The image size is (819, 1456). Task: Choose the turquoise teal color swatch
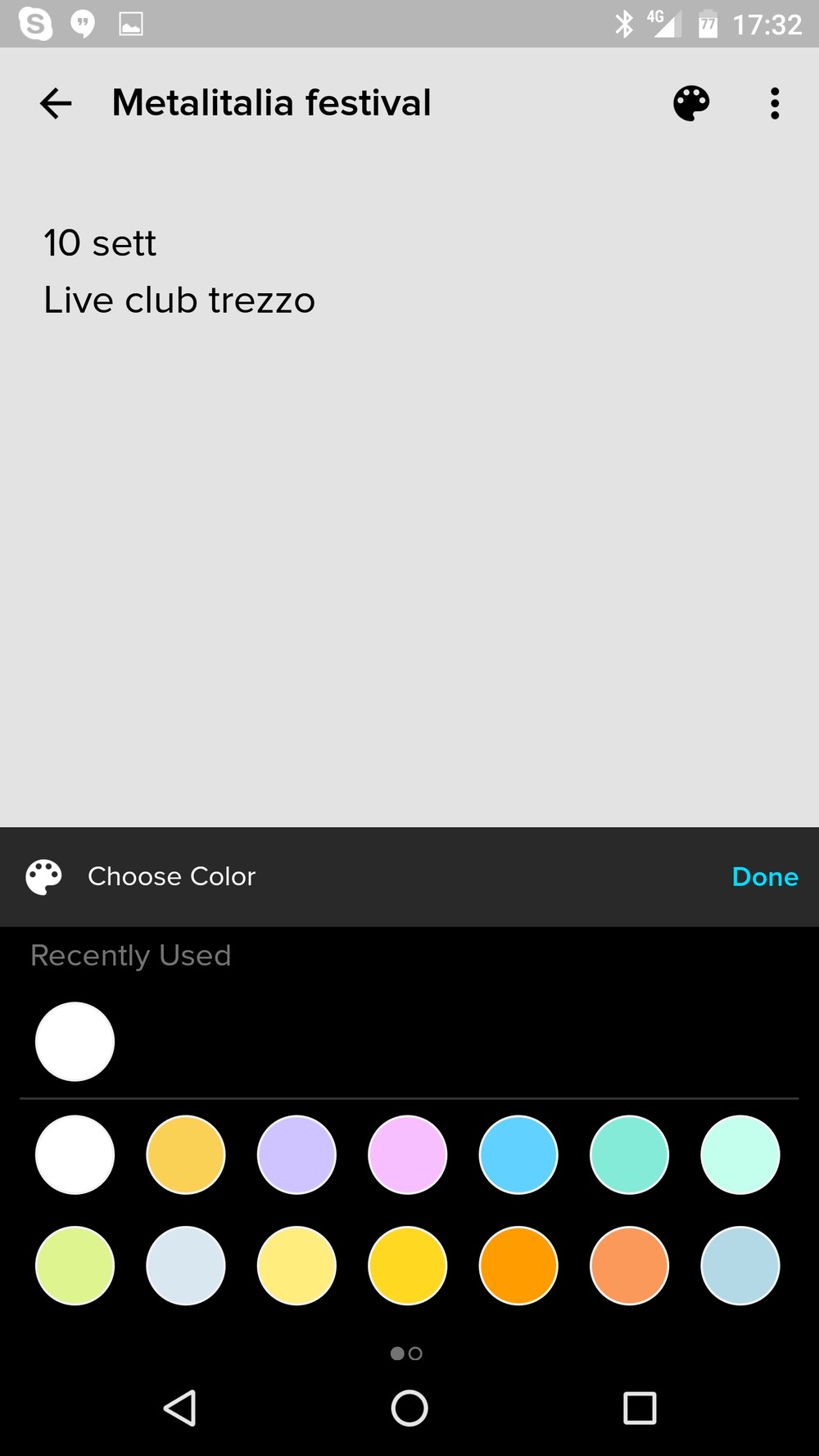629,1155
